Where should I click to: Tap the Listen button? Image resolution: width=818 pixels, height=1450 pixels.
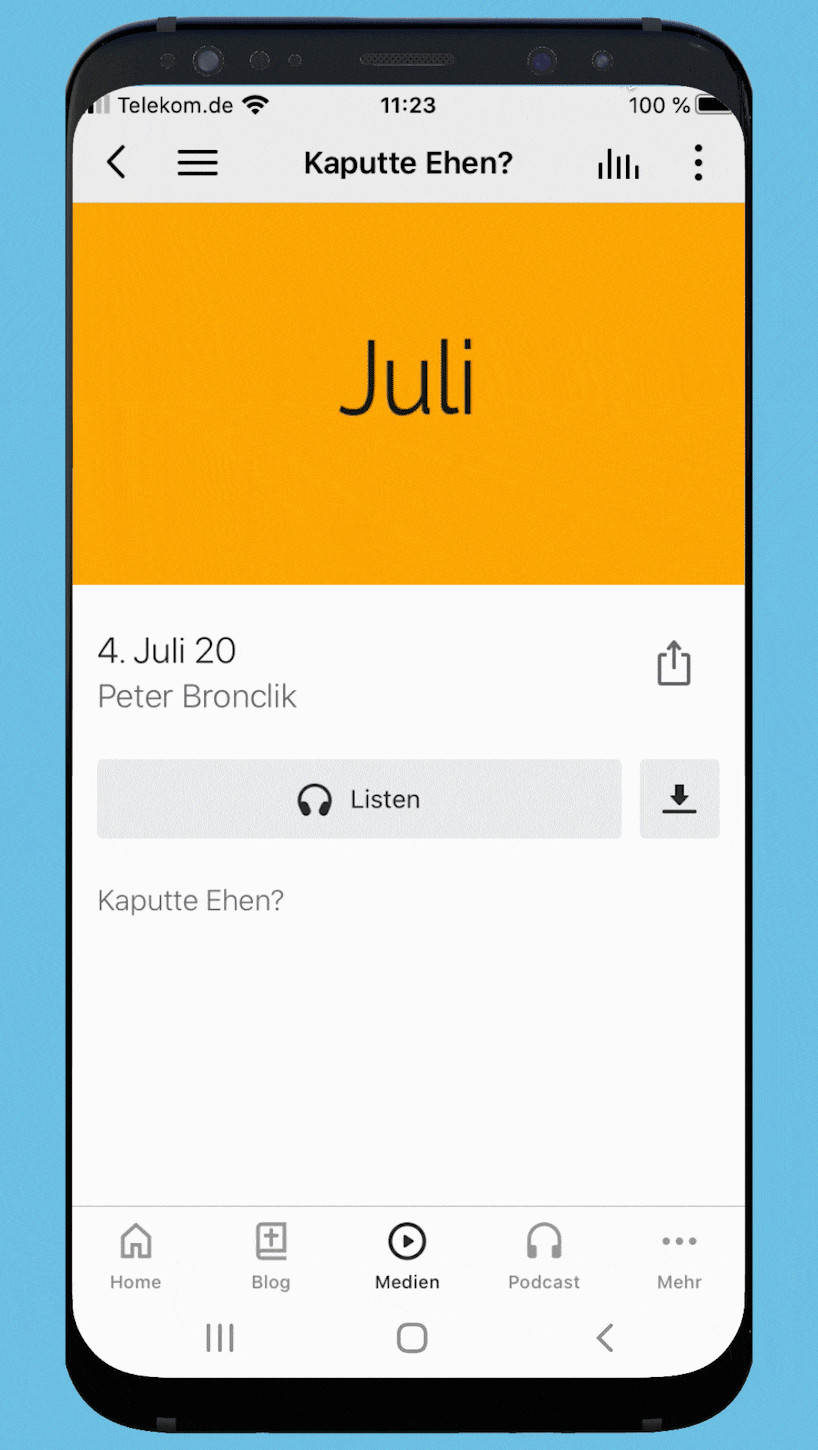(359, 799)
